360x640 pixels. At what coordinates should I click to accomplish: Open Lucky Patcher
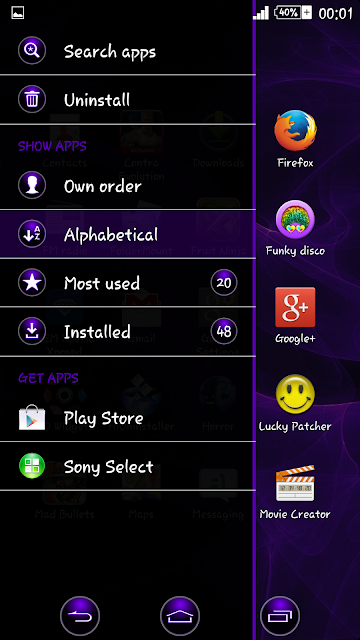(295, 403)
